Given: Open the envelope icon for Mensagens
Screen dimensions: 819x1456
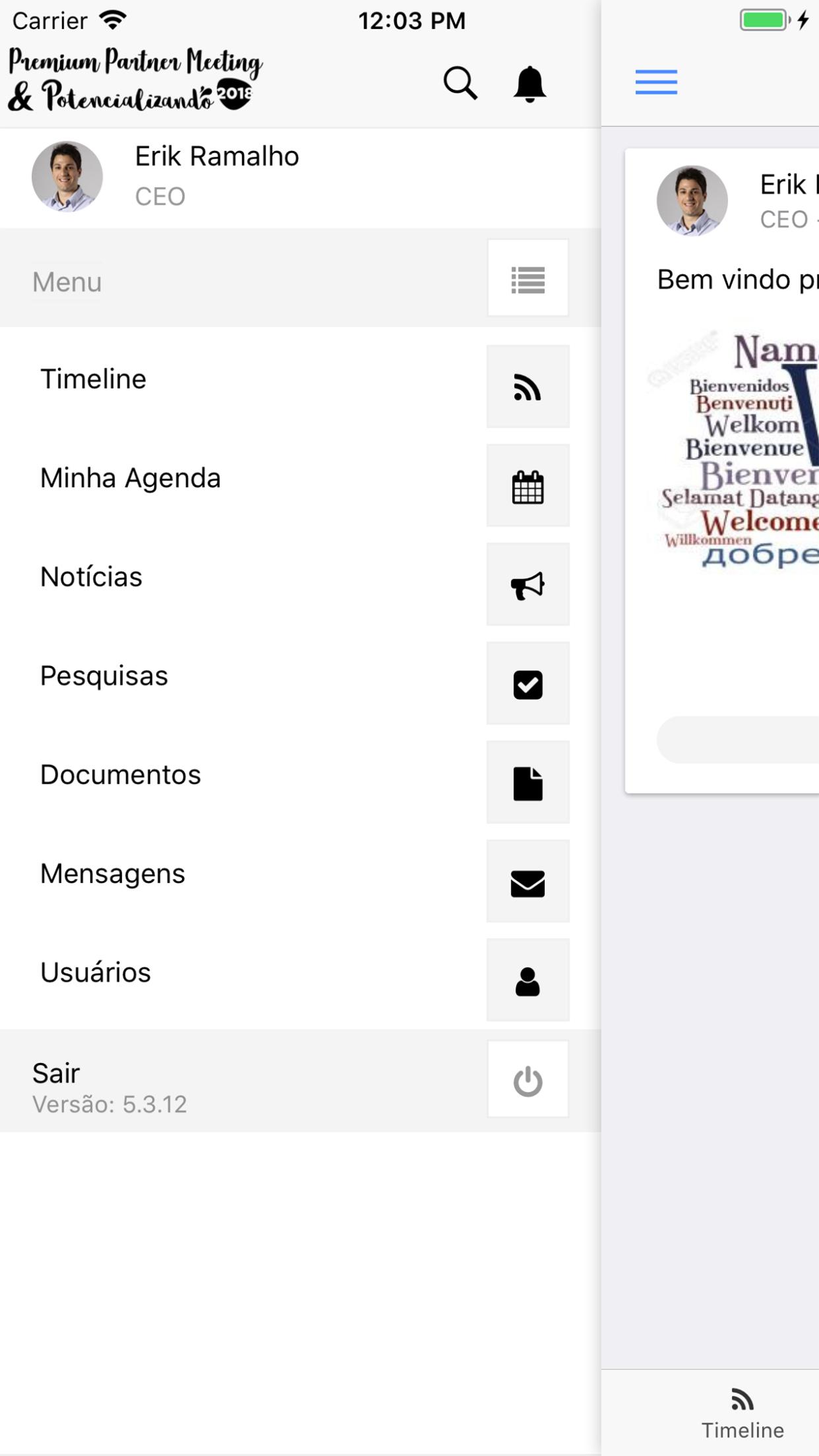Looking at the screenshot, I should 527,882.
